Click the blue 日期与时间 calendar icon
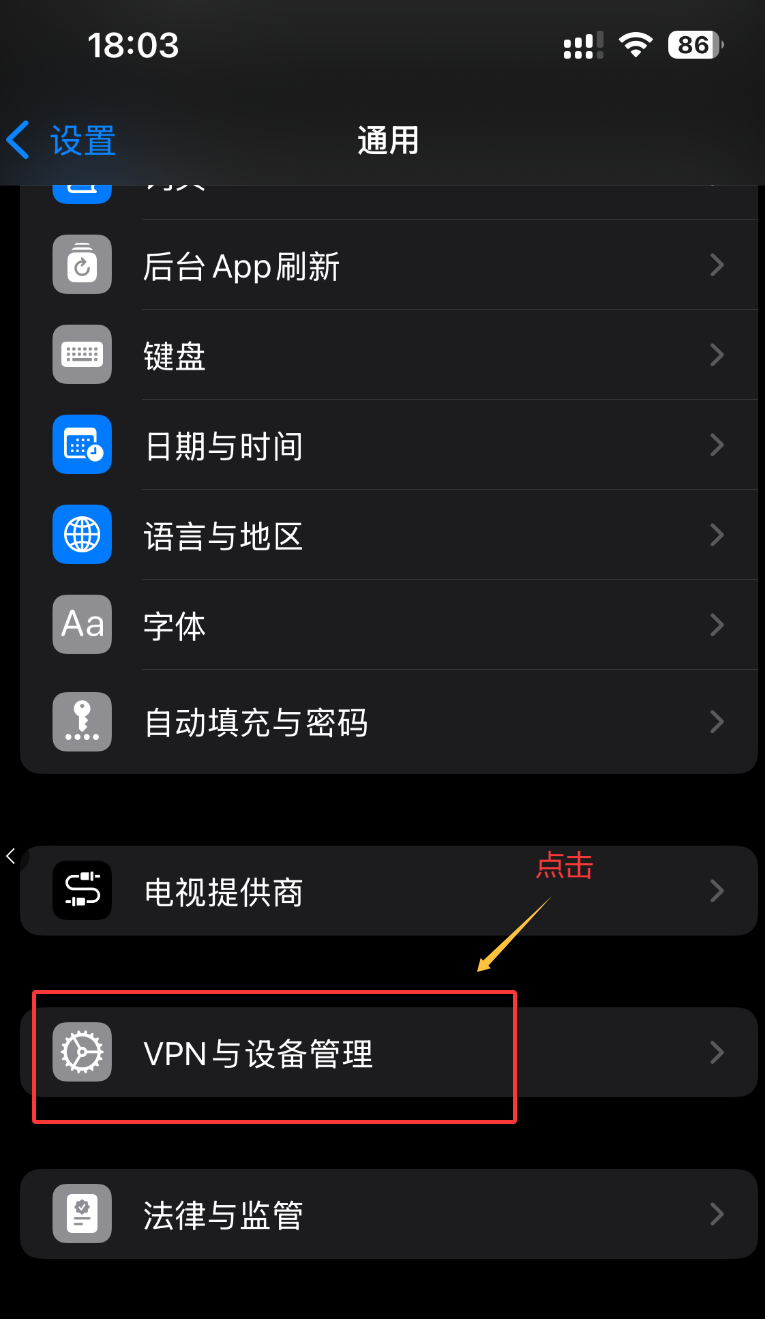 (x=82, y=445)
